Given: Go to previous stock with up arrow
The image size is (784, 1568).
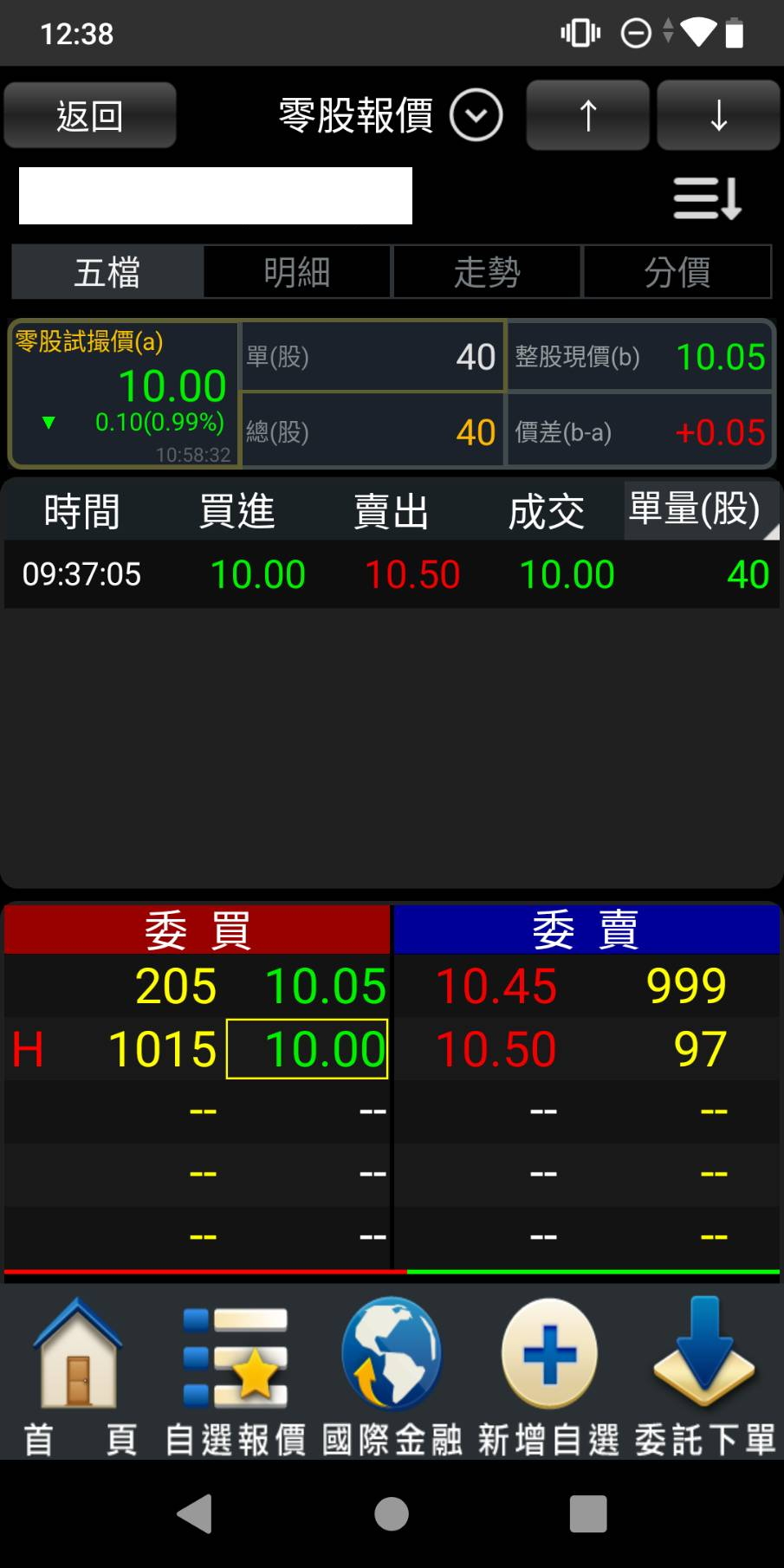Looking at the screenshot, I should [587, 115].
